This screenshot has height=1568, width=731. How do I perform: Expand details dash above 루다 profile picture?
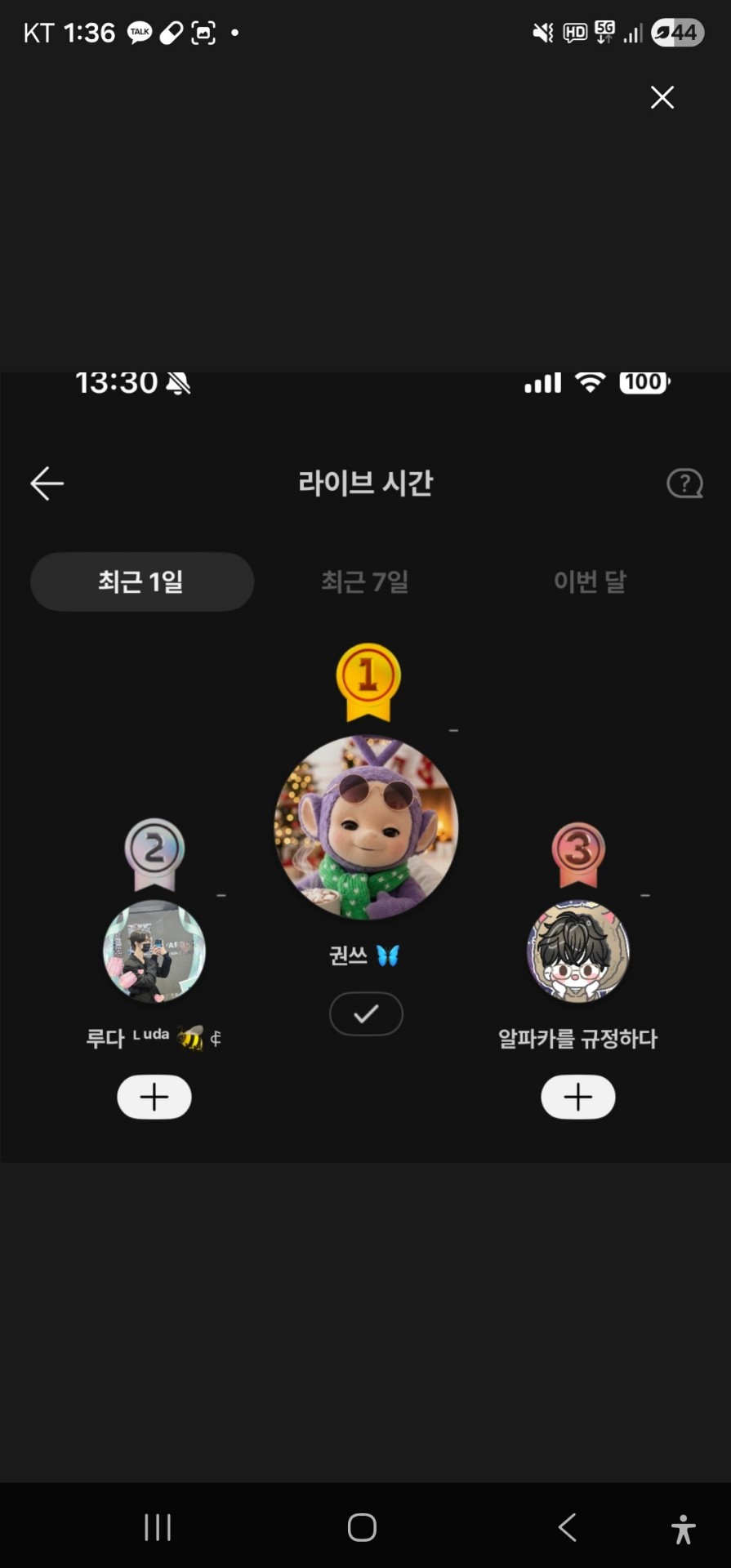[221, 895]
